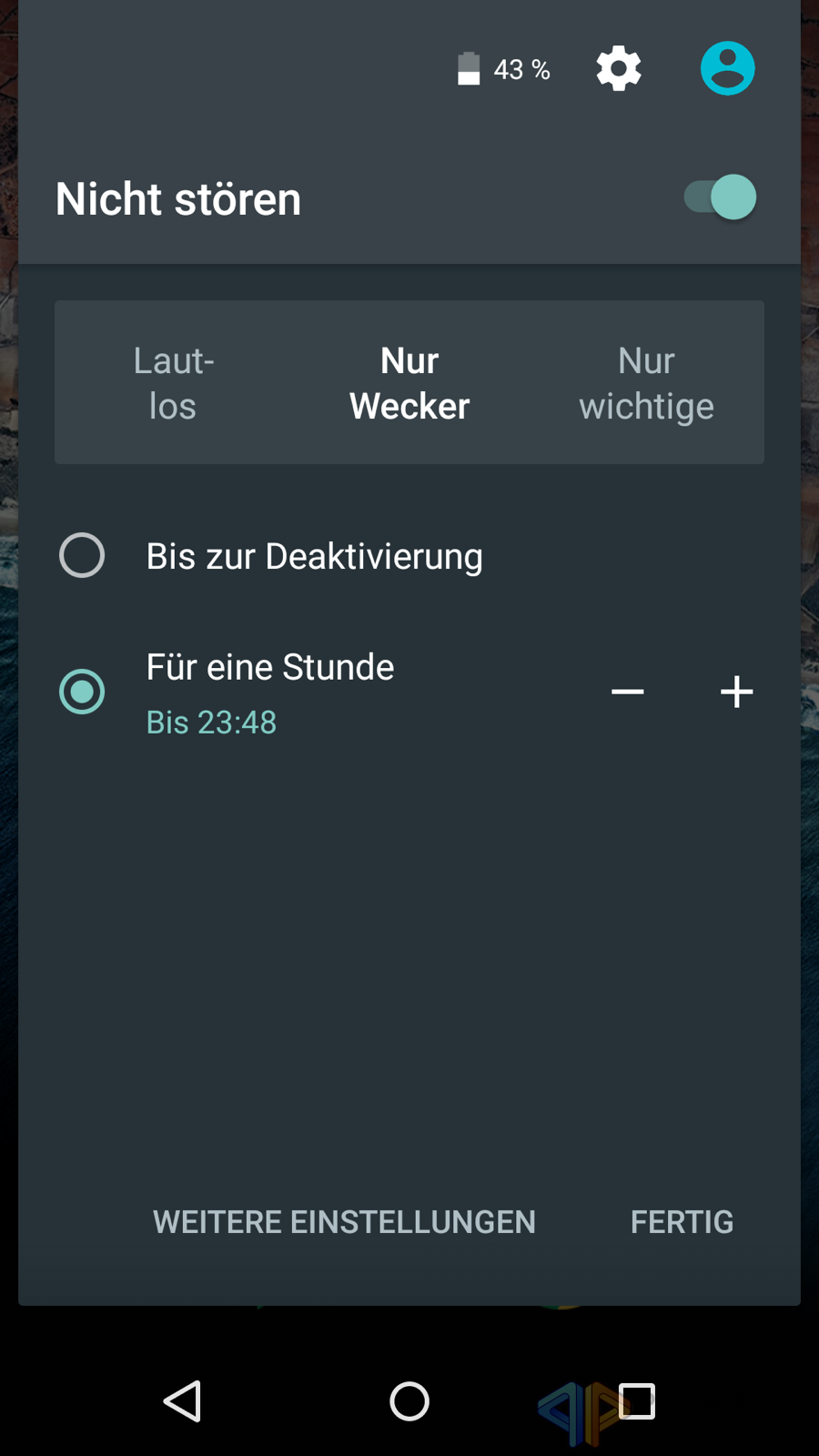Open WEITERE EINSTELLUNGEN
Image resolution: width=819 pixels, height=1456 pixels.
pyautogui.click(x=344, y=1222)
